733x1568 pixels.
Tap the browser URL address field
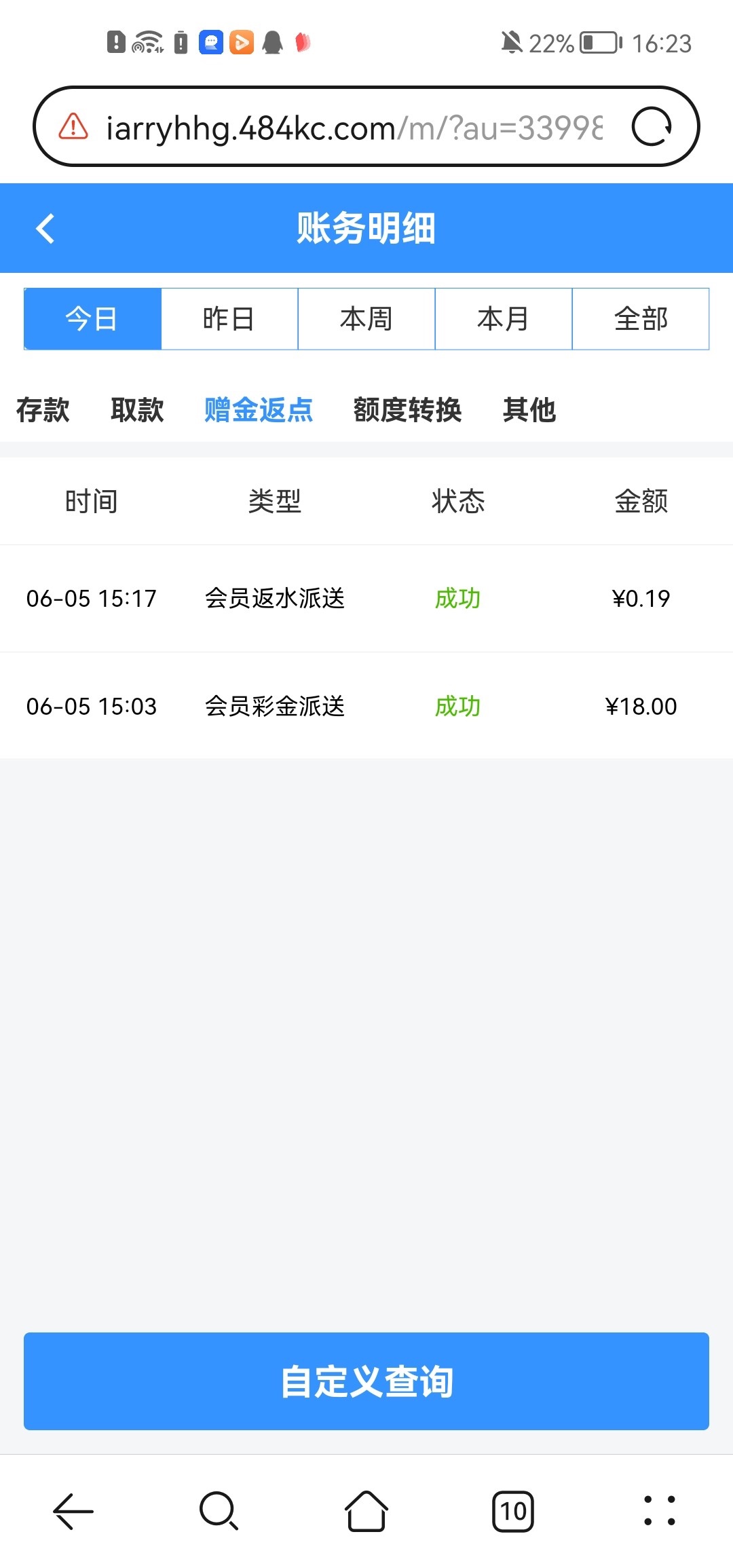tap(353, 128)
